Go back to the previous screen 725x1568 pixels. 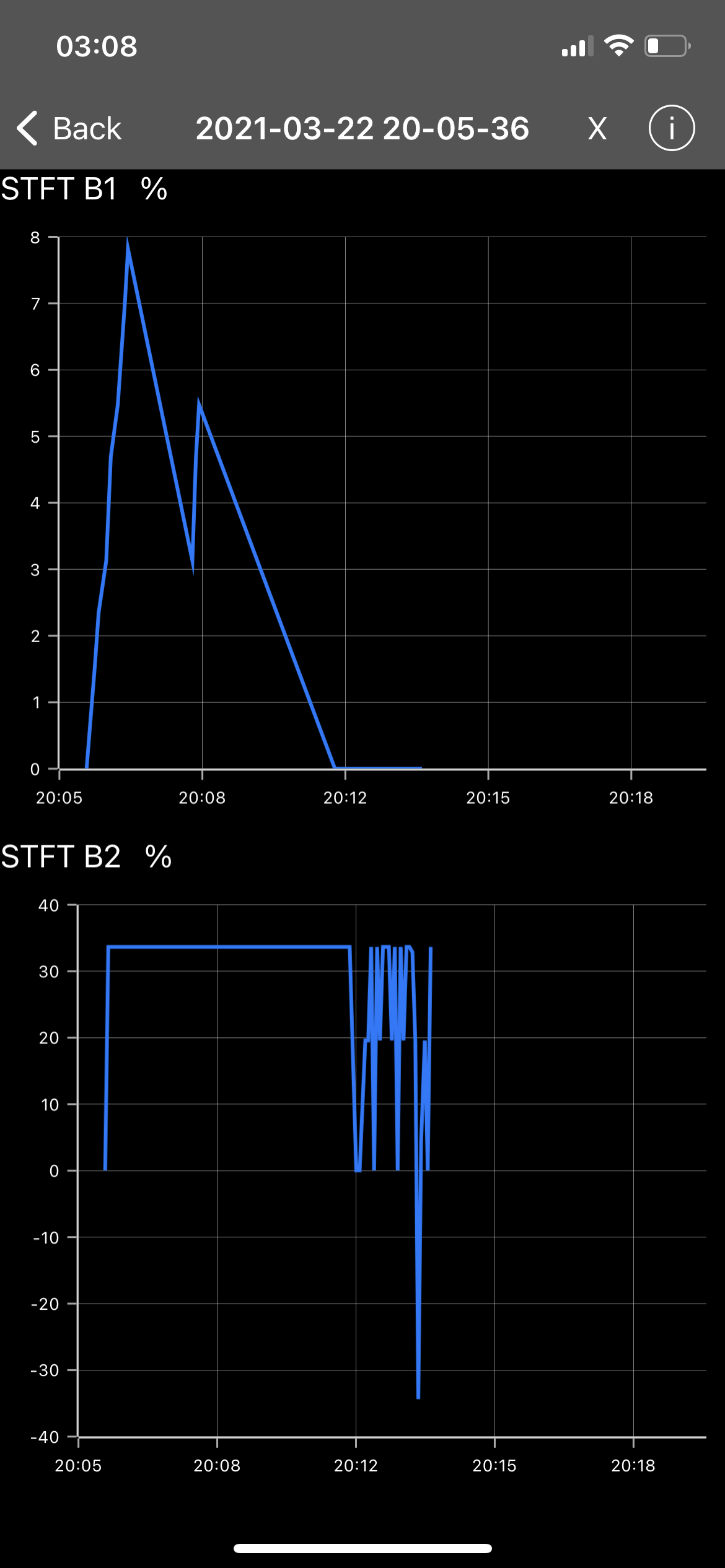(x=69, y=129)
